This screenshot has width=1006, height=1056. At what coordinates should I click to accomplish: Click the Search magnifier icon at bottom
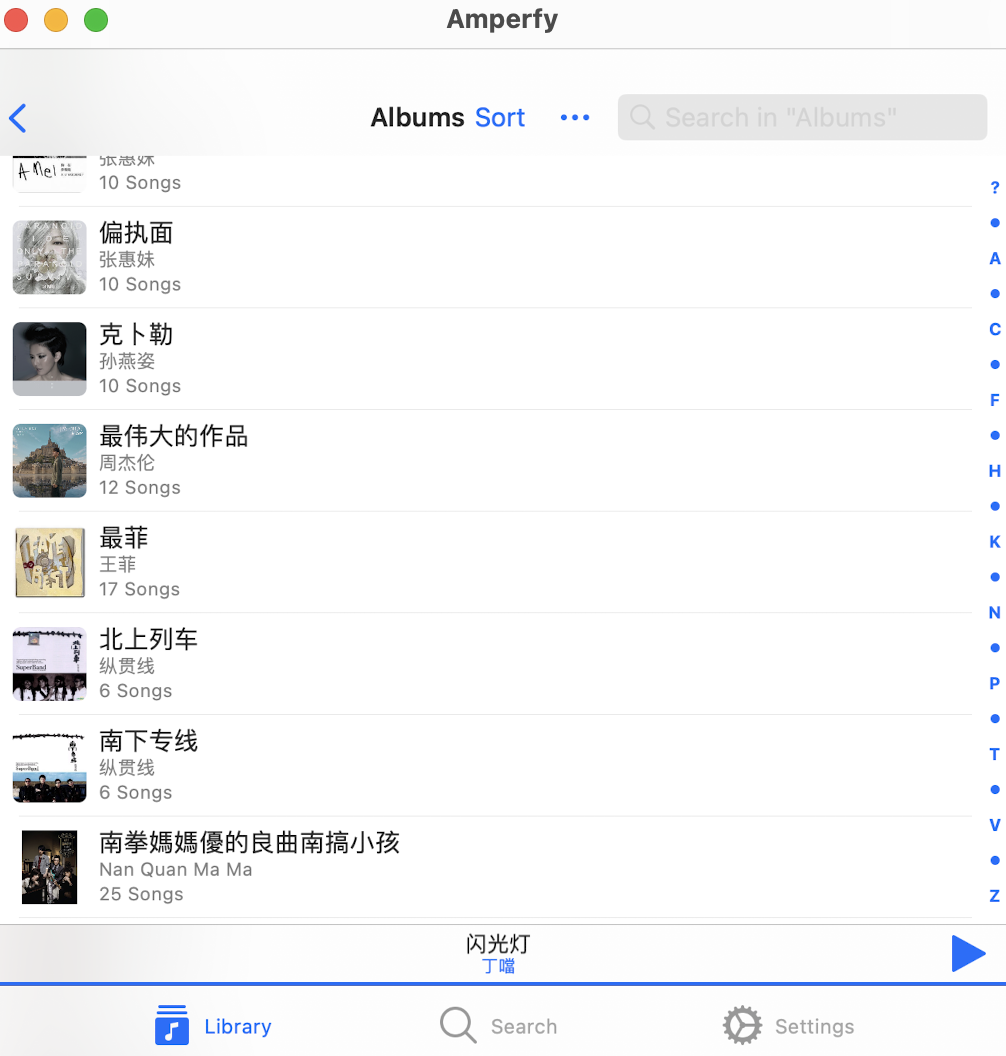(457, 1025)
